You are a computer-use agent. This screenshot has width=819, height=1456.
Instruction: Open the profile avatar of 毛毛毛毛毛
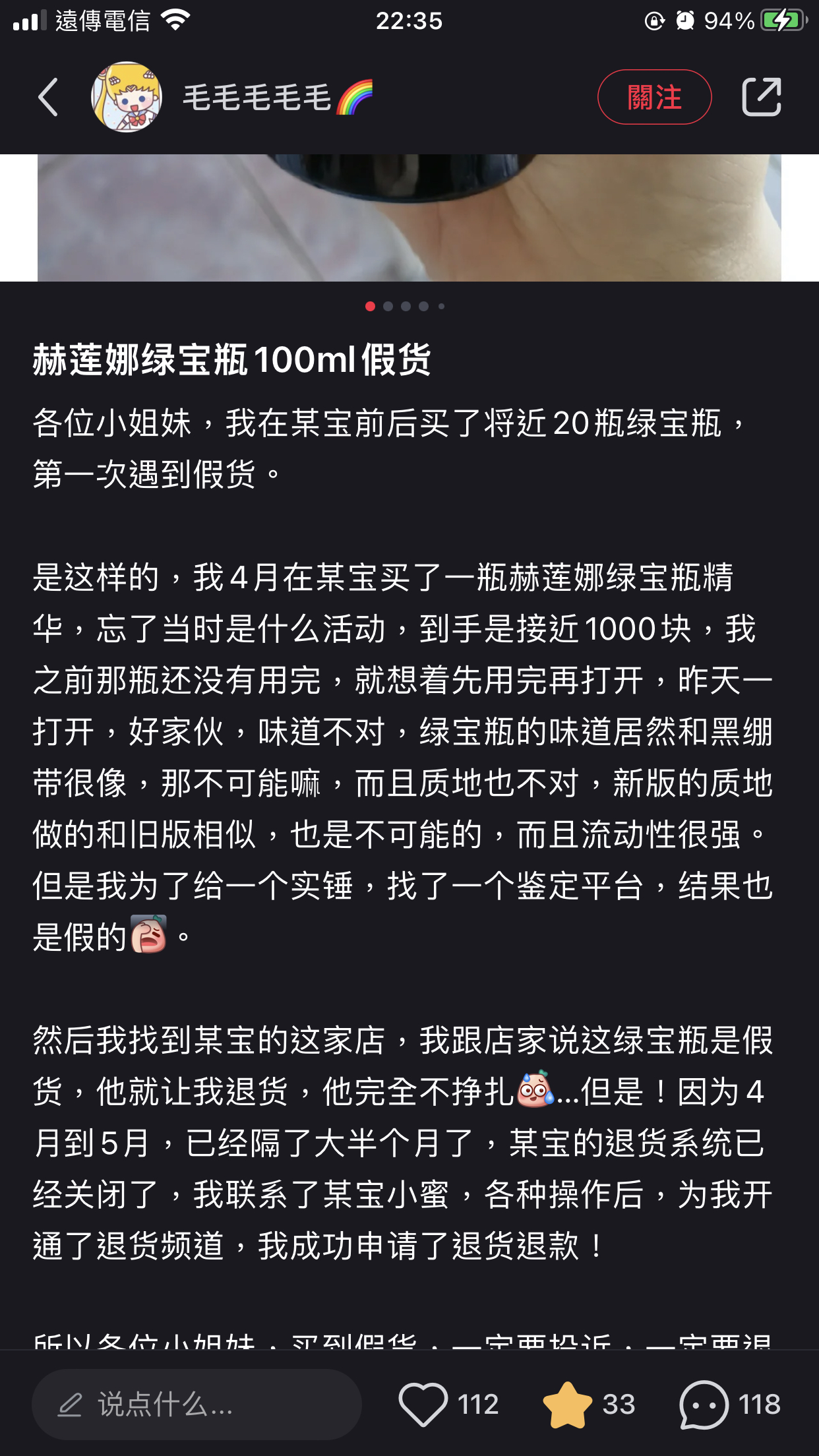pyautogui.click(x=127, y=97)
